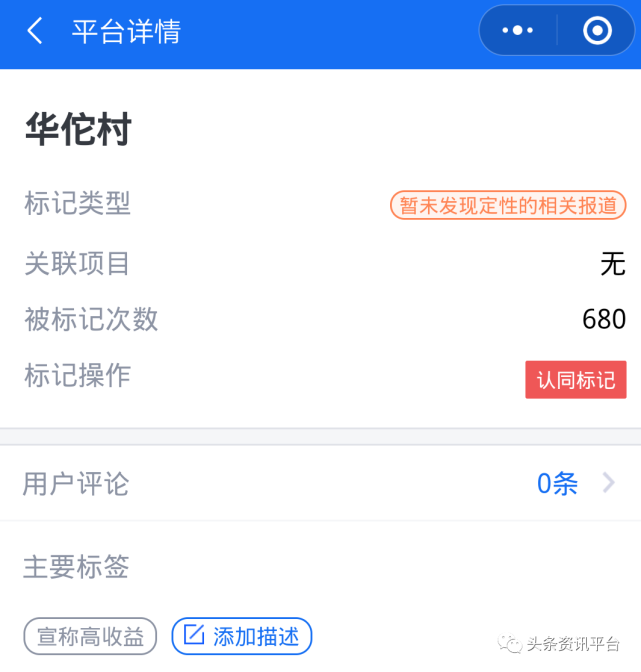Open the mini program more options menu
The width and height of the screenshot is (641, 672).
tap(517, 31)
